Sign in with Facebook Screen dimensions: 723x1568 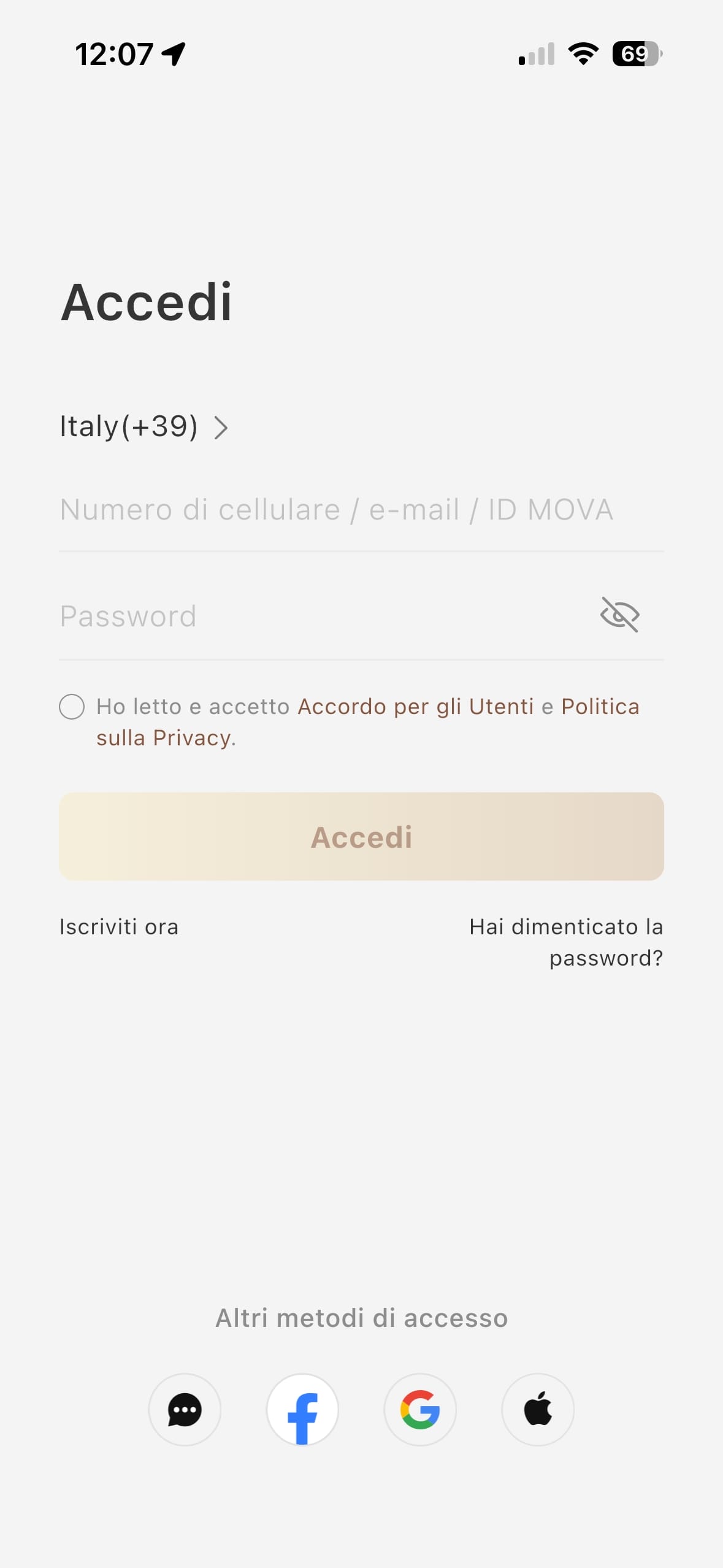pos(302,1410)
